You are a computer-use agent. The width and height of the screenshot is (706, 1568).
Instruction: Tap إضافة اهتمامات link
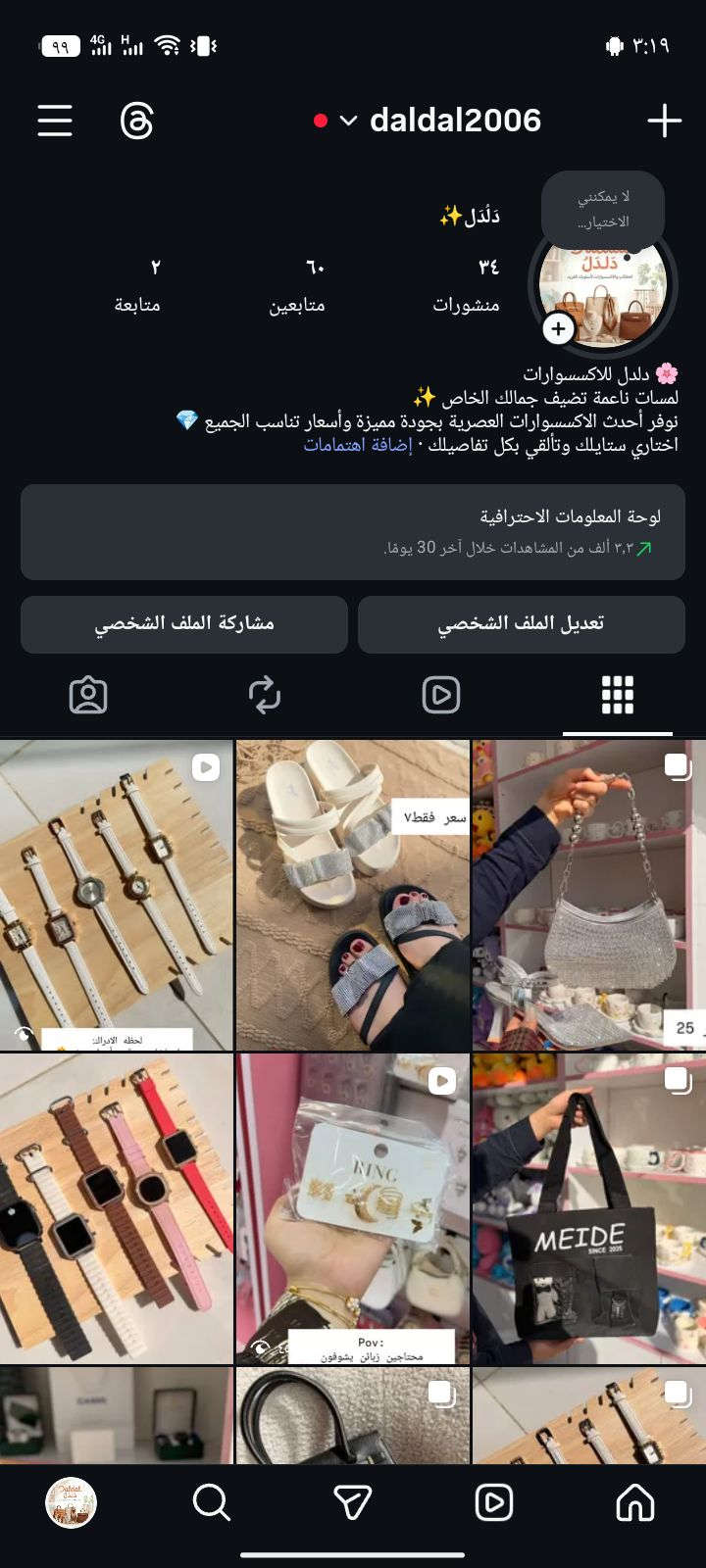[x=357, y=444]
